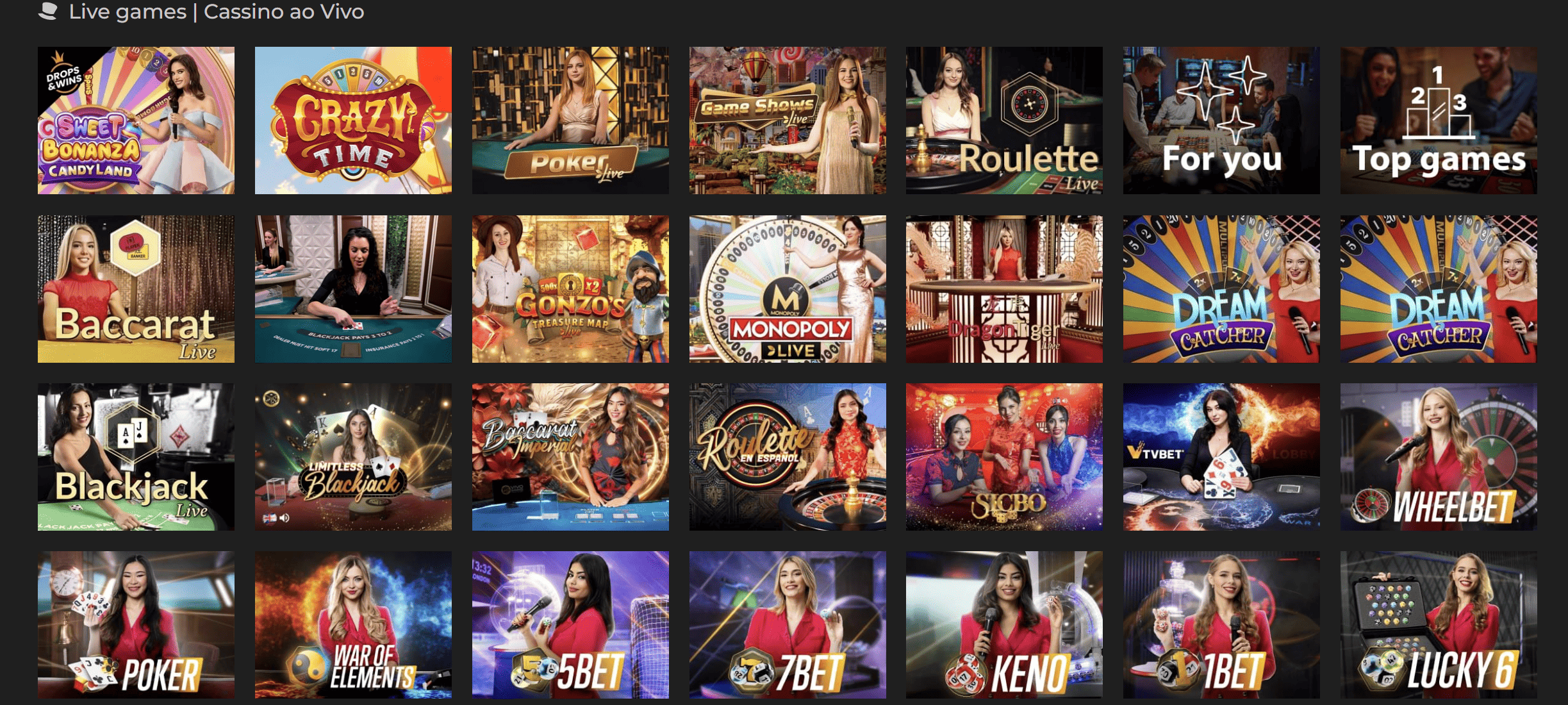Open the Roulette Live category
1568x705 pixels.
[x=1004, y=120]
